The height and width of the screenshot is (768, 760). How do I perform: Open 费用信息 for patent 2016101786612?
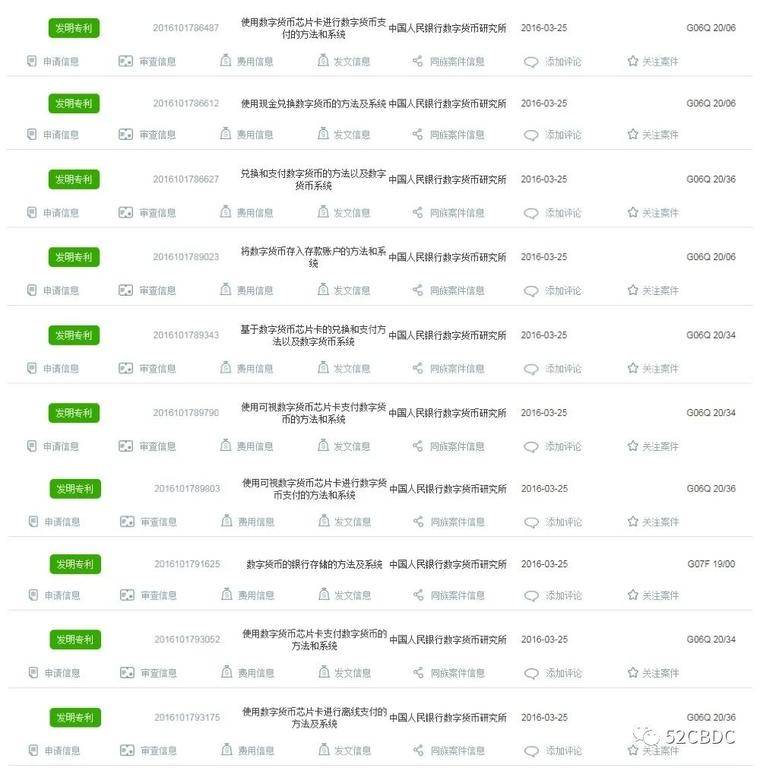tap(246, 135)
